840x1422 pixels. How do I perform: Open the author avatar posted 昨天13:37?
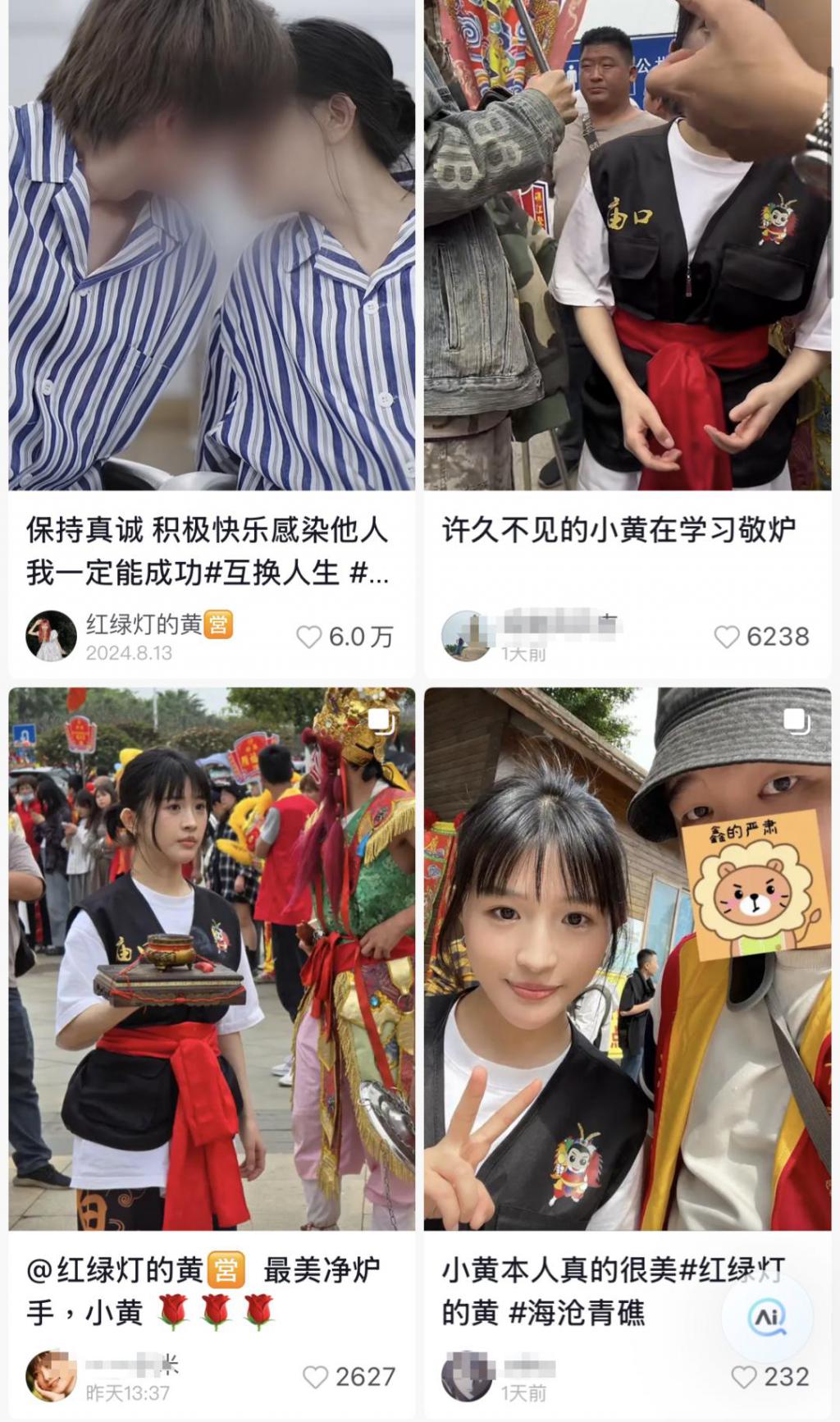(x=51, y=1376)
